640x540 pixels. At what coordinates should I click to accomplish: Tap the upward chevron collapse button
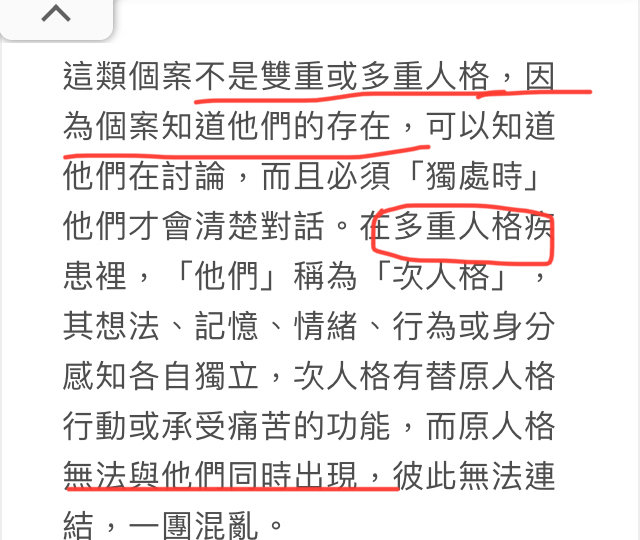[x=57, y=13]
